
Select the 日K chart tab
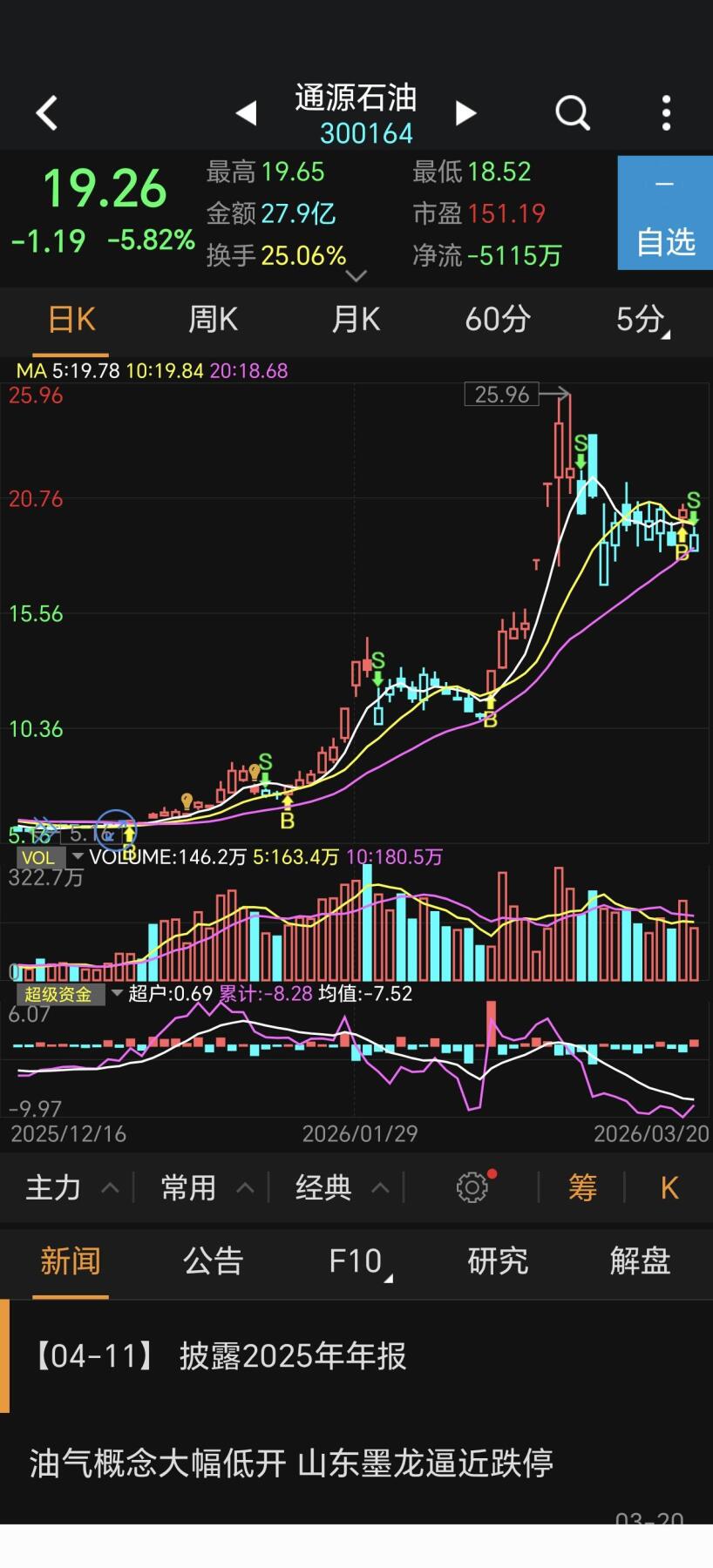71,320
